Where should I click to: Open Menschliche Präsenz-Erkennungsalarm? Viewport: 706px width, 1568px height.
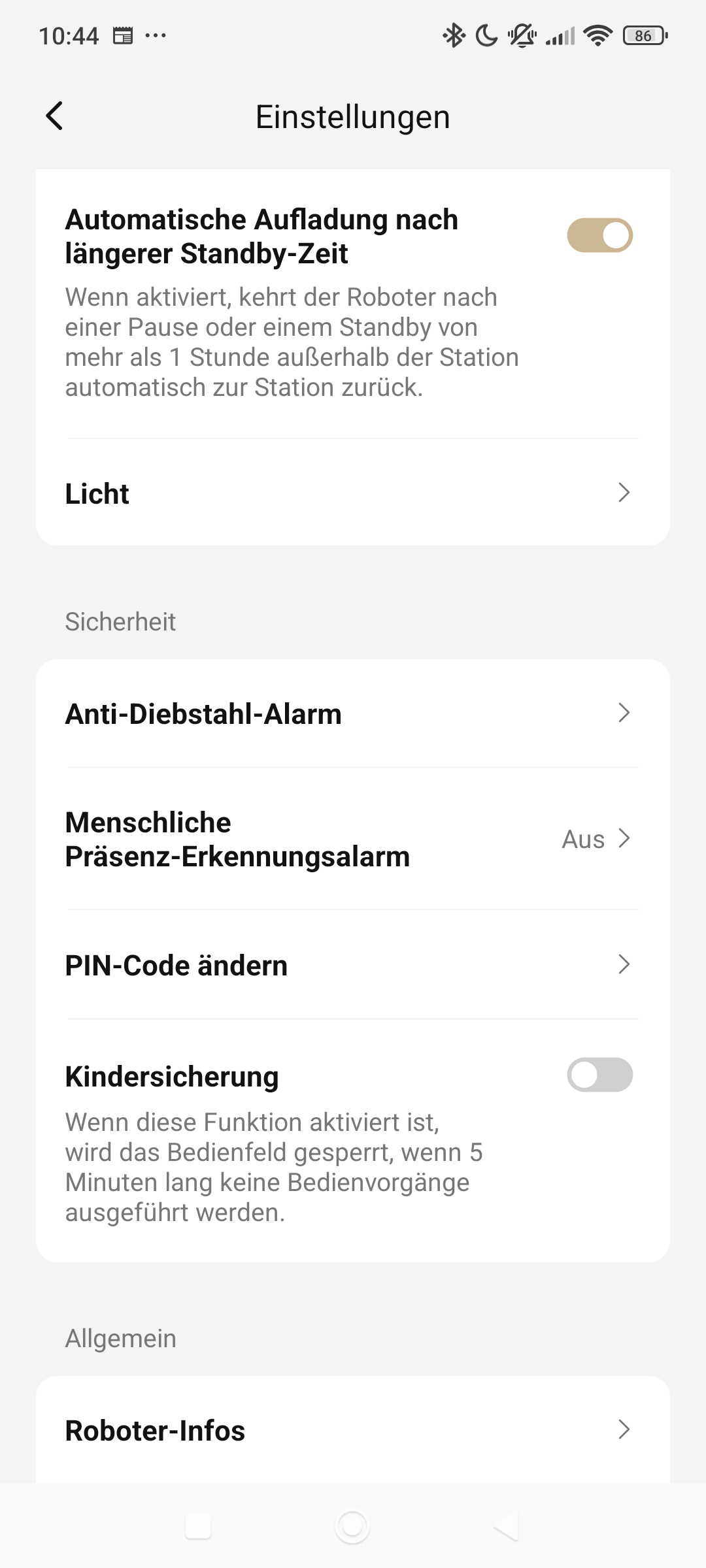pos(353,839)
